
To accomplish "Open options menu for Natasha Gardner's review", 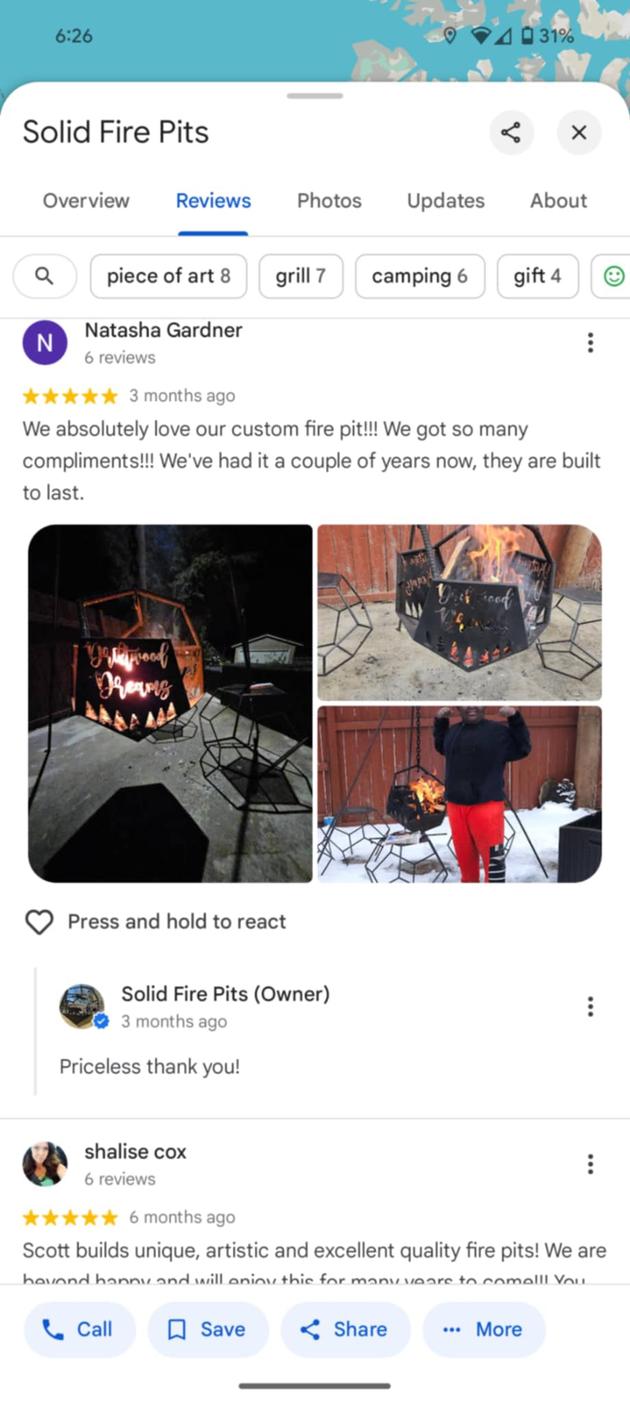I will tap(590, 343).
